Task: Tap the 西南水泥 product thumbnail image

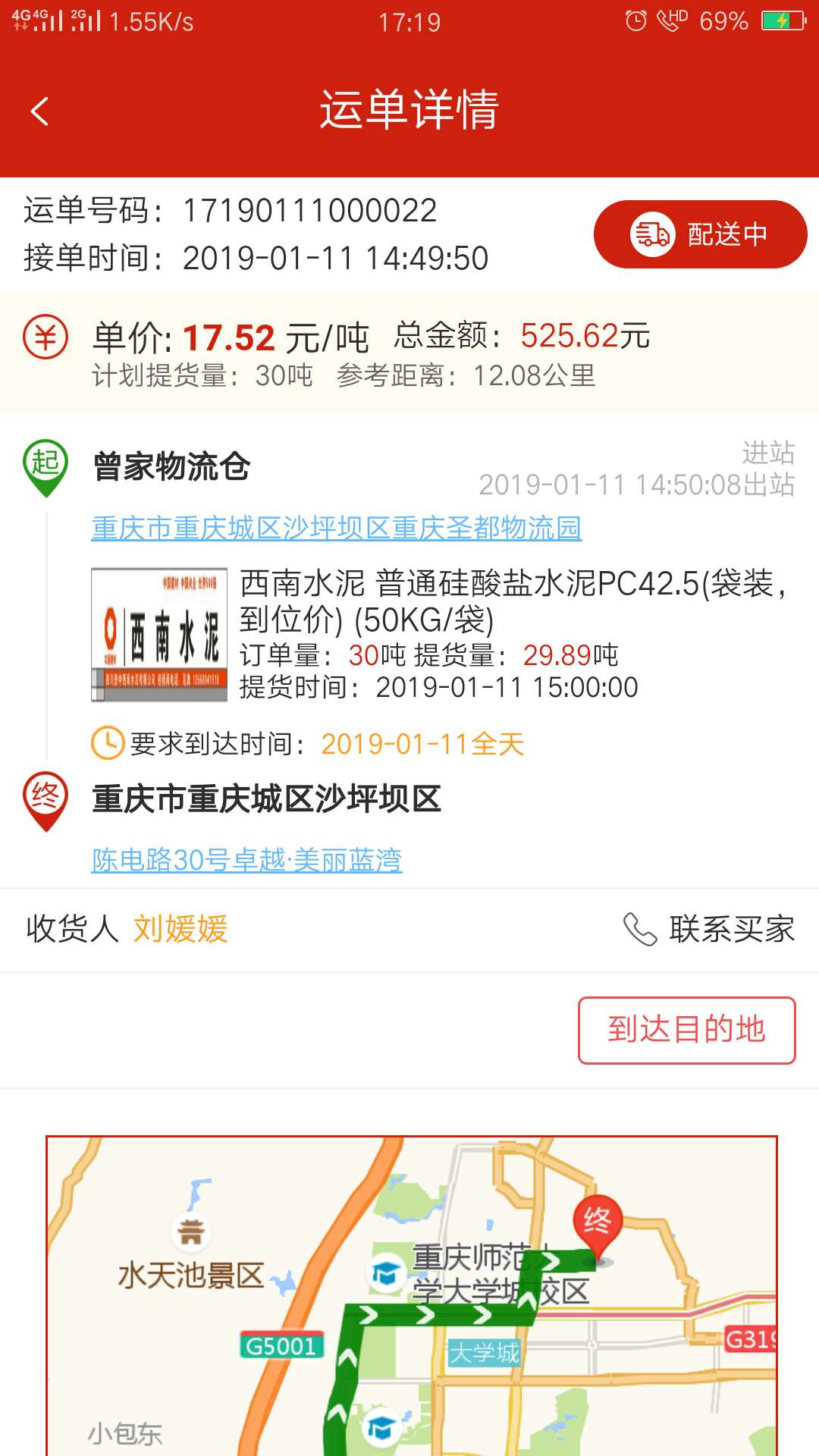Action: click(x=158, y=635)
